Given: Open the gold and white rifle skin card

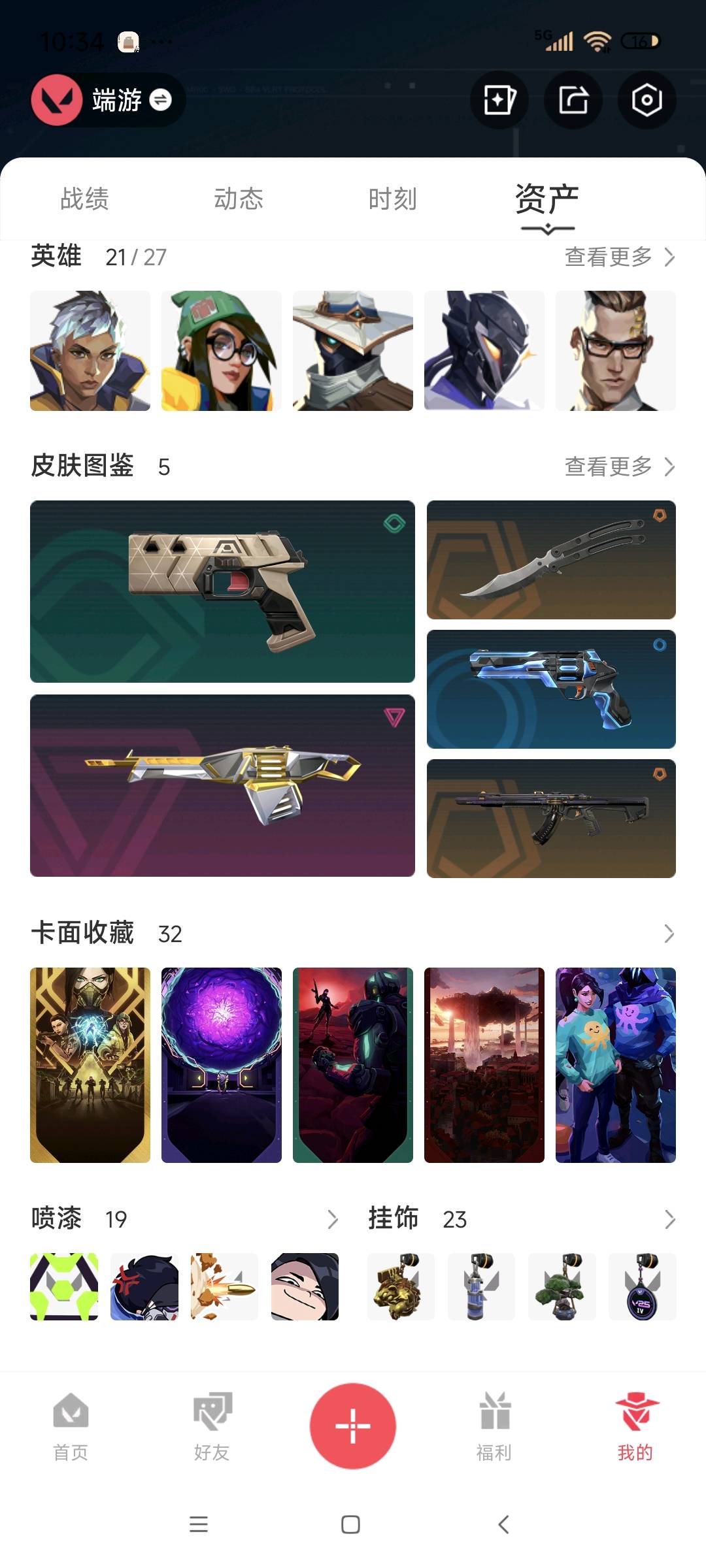Looking at the screenshot, I should click(x=222, y=785).
